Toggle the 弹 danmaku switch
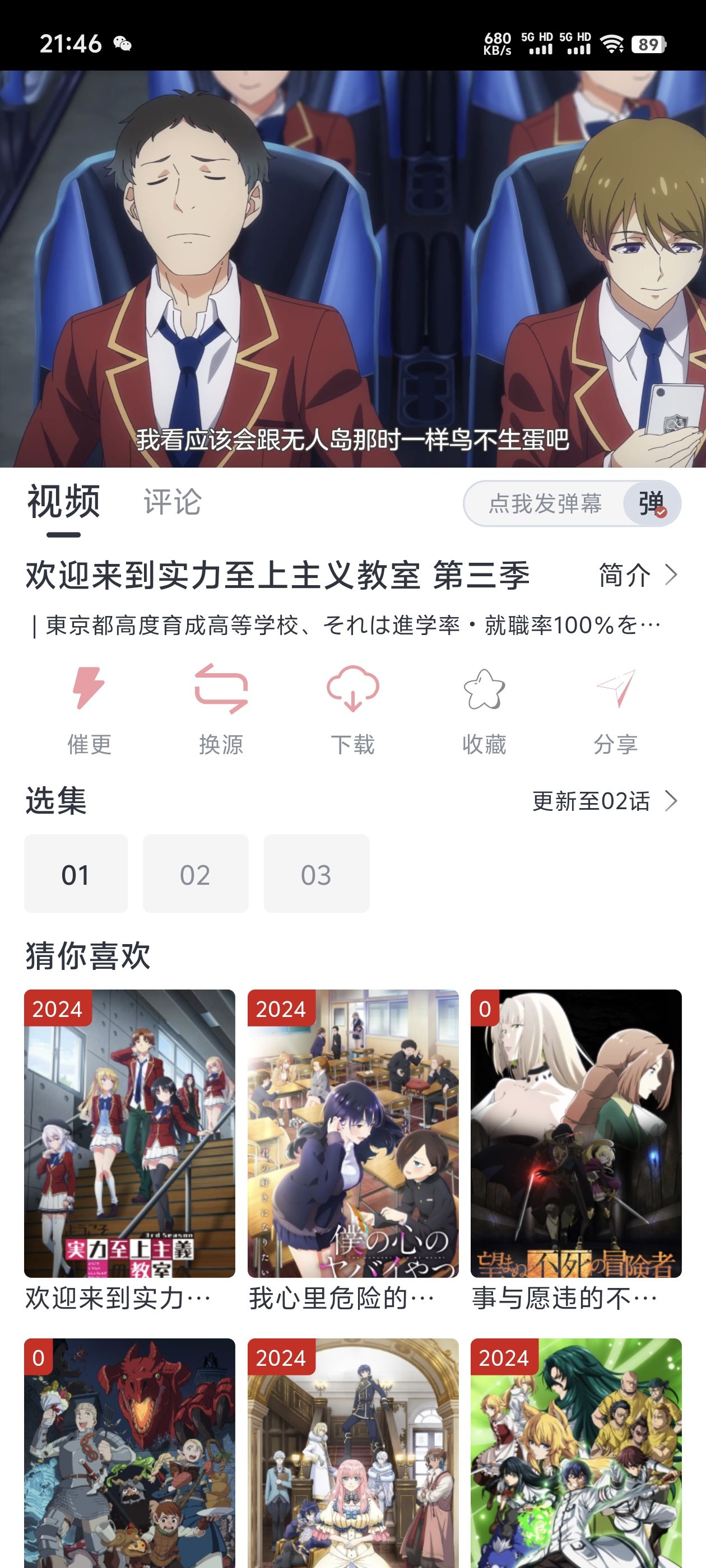Viewport: 706px width, 1568px height. 651,503
